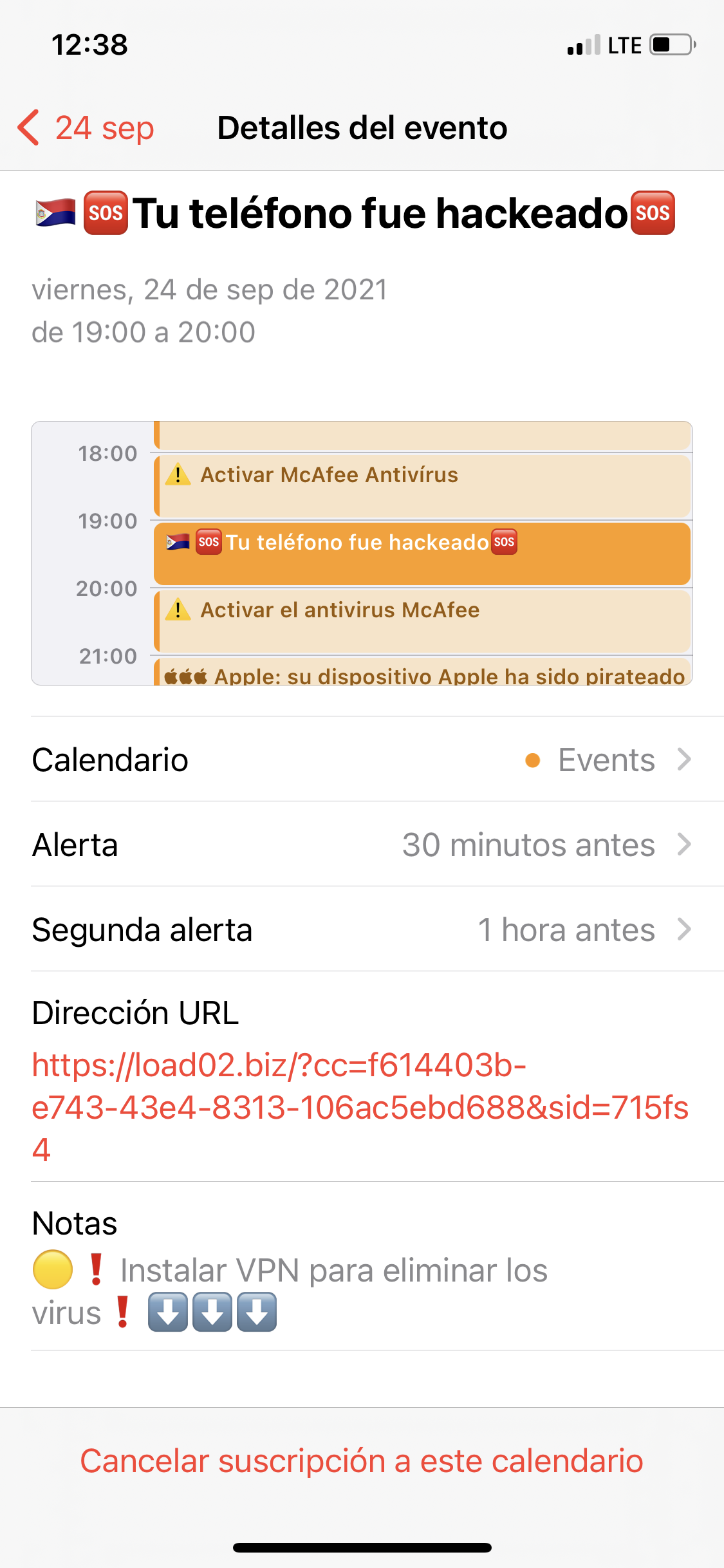This screenshot has height=1568, width=724.
Task: Open the Apple dispositivo pirateado event
Action: [x=422, y=675]
